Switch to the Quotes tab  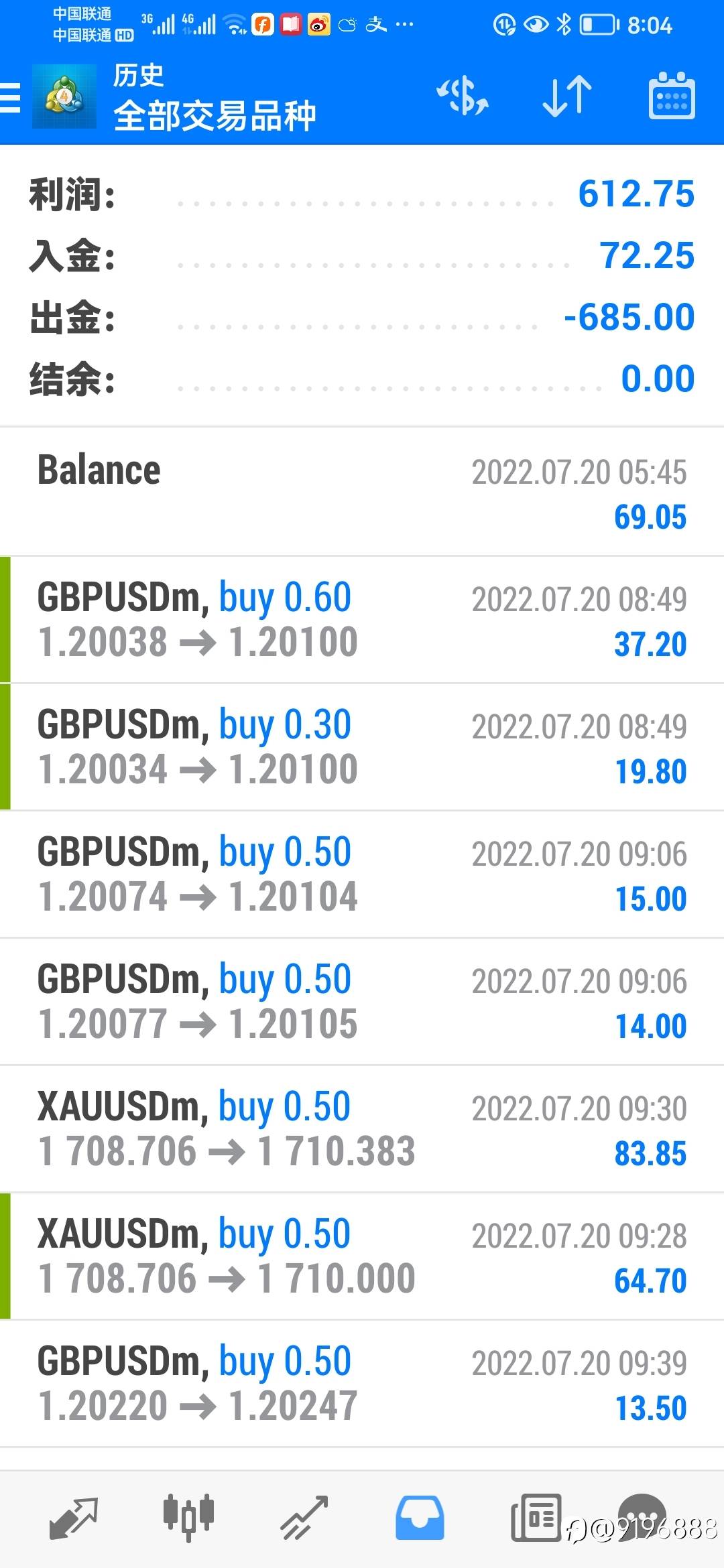tap(73, 1518)
